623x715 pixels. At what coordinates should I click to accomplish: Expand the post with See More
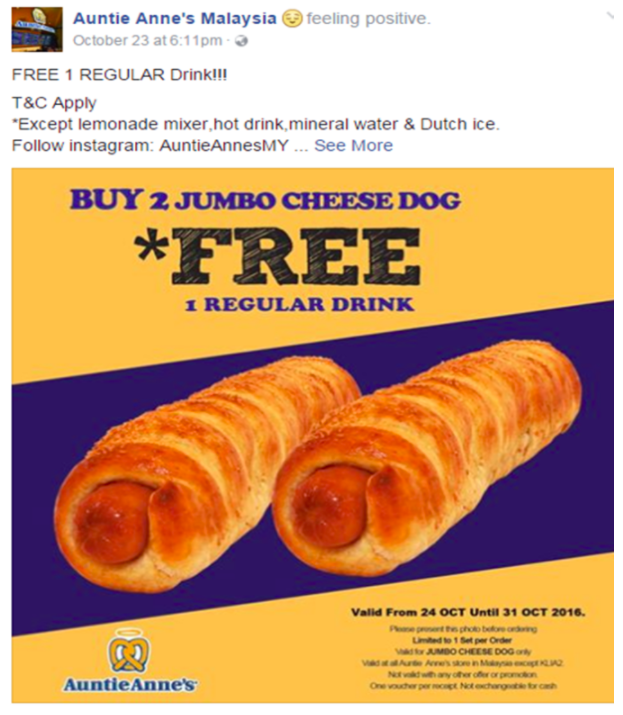354,145
